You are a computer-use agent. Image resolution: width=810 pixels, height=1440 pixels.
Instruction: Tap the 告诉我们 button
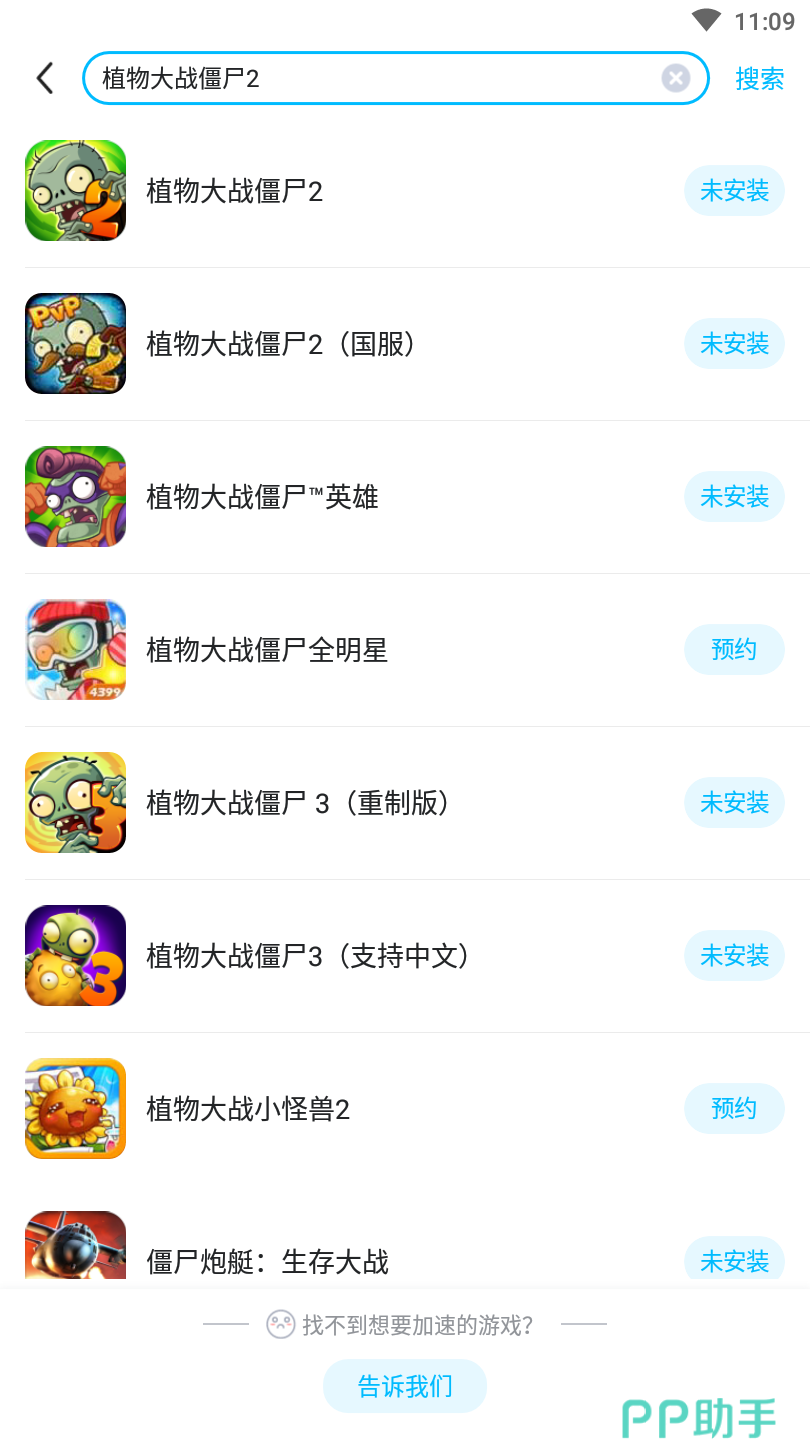[405, 1386]
